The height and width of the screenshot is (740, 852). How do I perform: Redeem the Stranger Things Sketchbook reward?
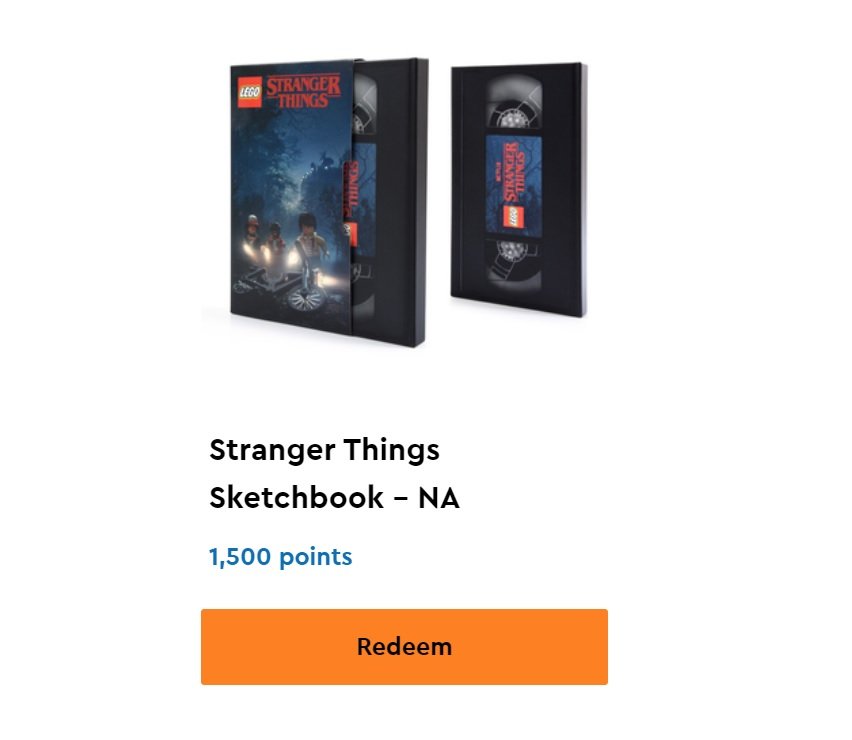pyautogui.click(x=404, y=647)
